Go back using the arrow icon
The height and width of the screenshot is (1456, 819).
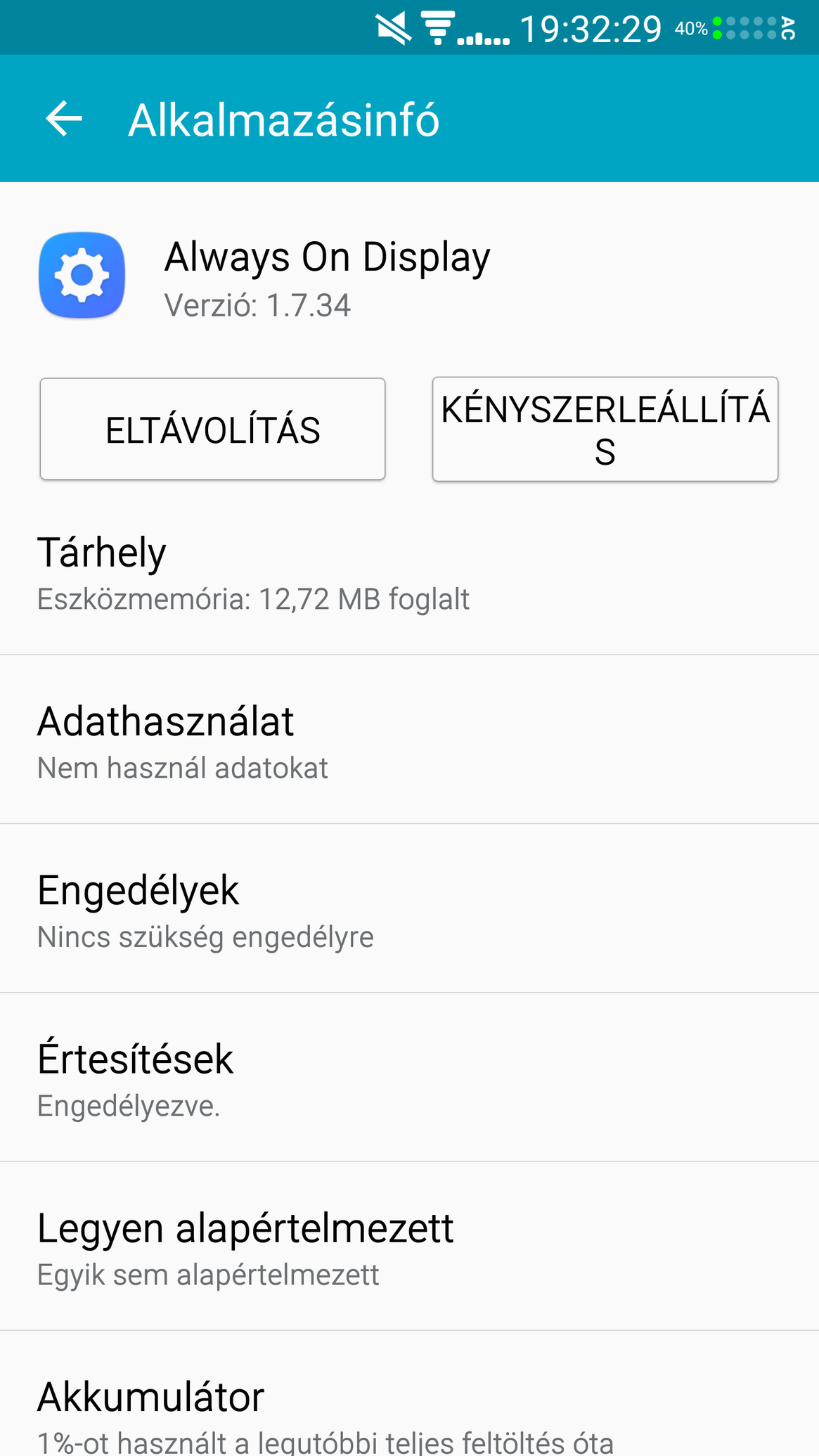(64, 118)
